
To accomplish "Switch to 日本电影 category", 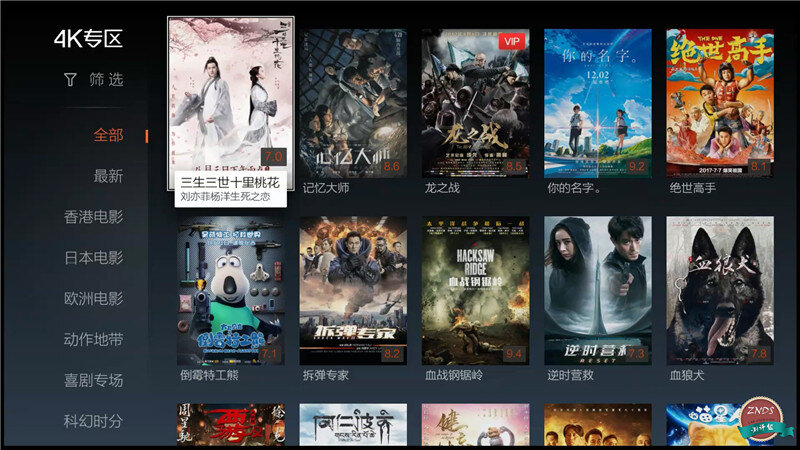I will point(93,258).
